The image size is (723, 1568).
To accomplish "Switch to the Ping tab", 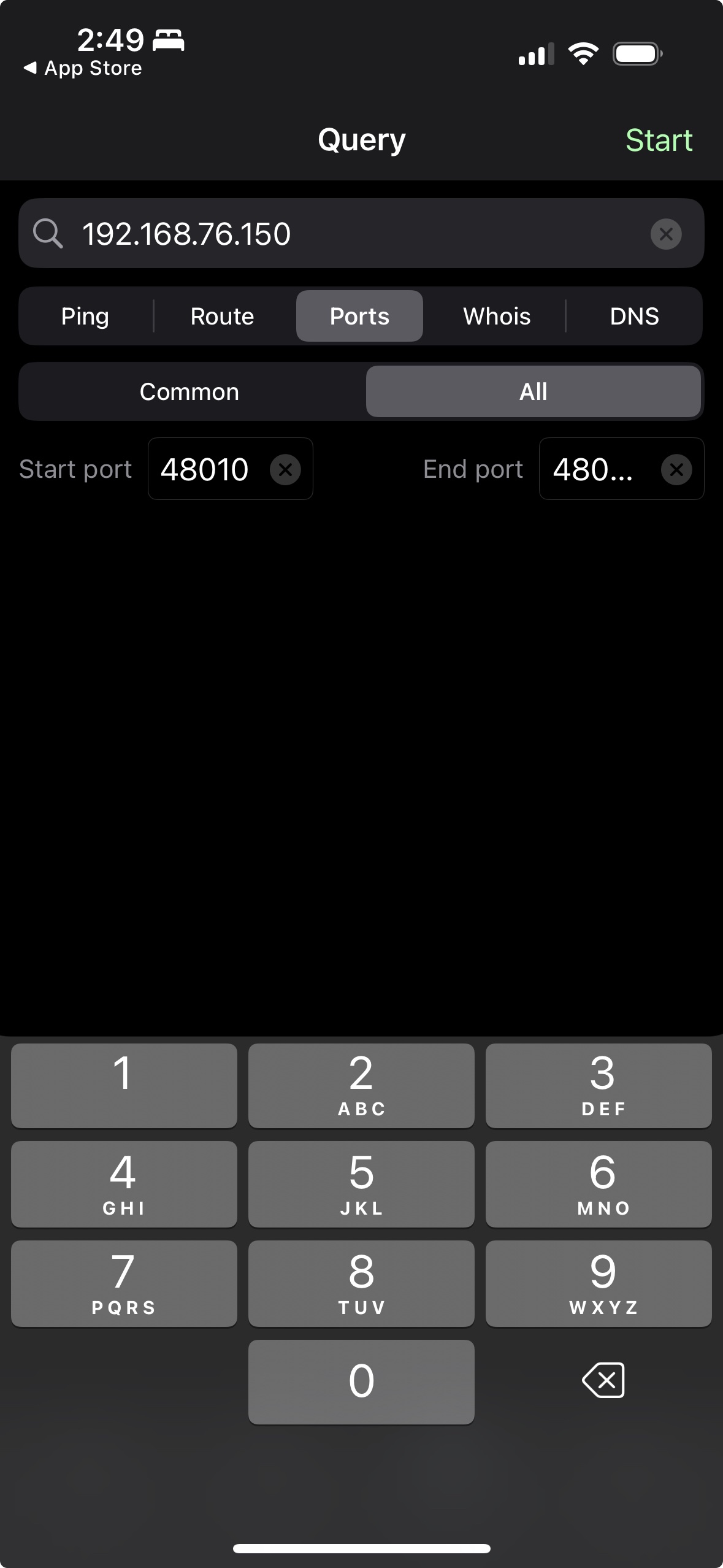I will 85,316.
